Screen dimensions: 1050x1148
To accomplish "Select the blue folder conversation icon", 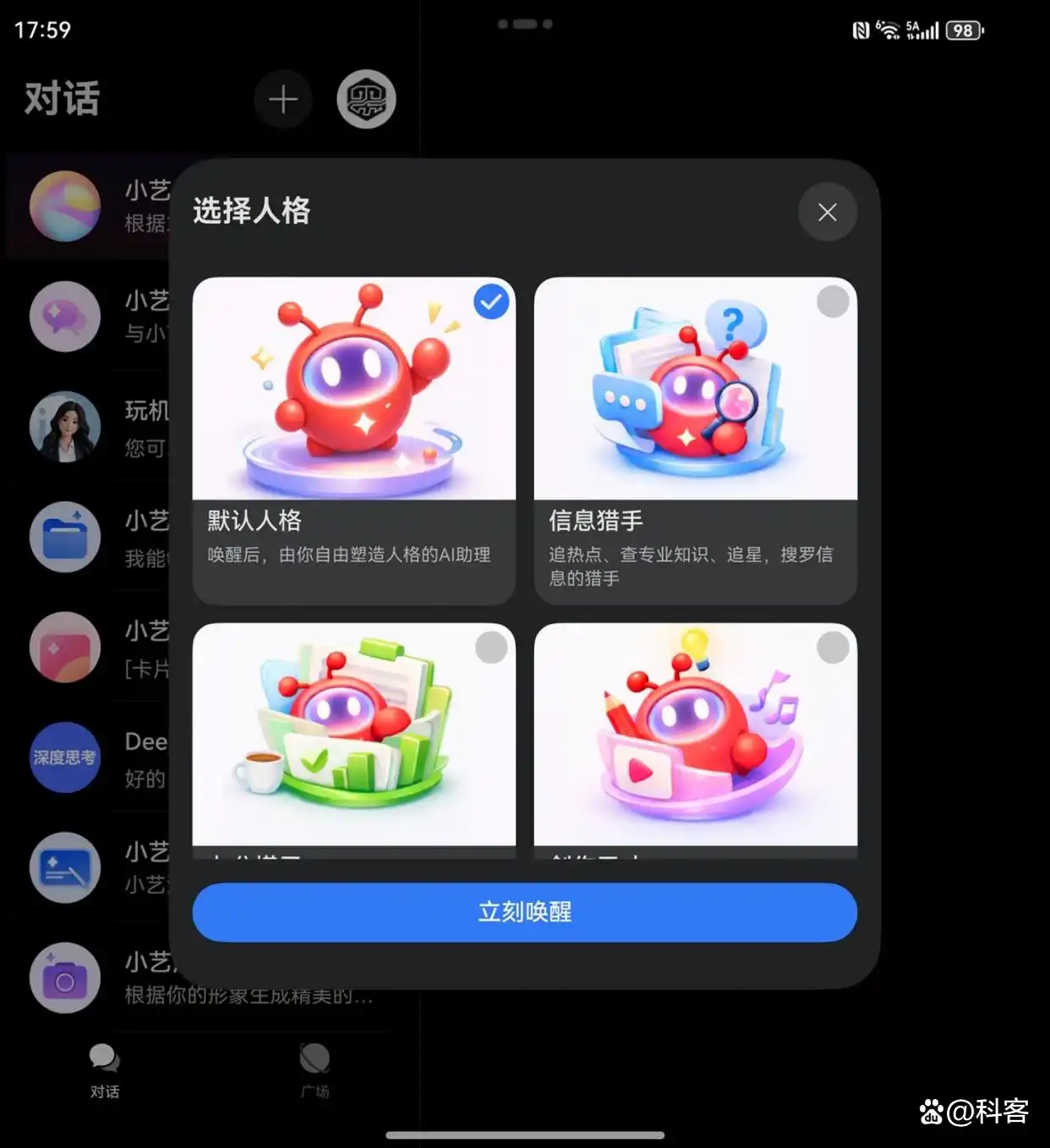I will point(65,537).
